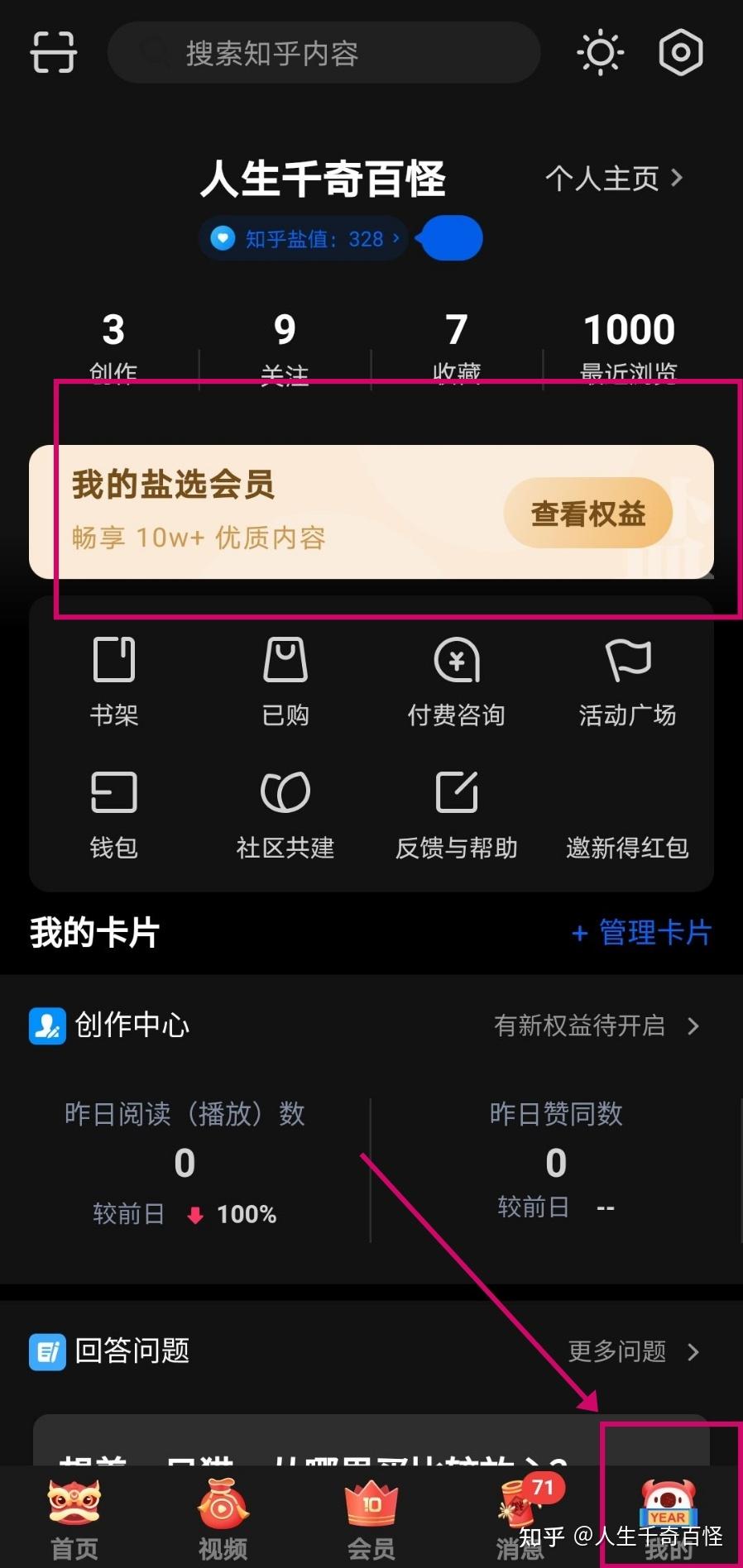Viewport: 743px width, 1568px height.
Task: Open Zhihu settings via hexagon icon
Action: 679,52
